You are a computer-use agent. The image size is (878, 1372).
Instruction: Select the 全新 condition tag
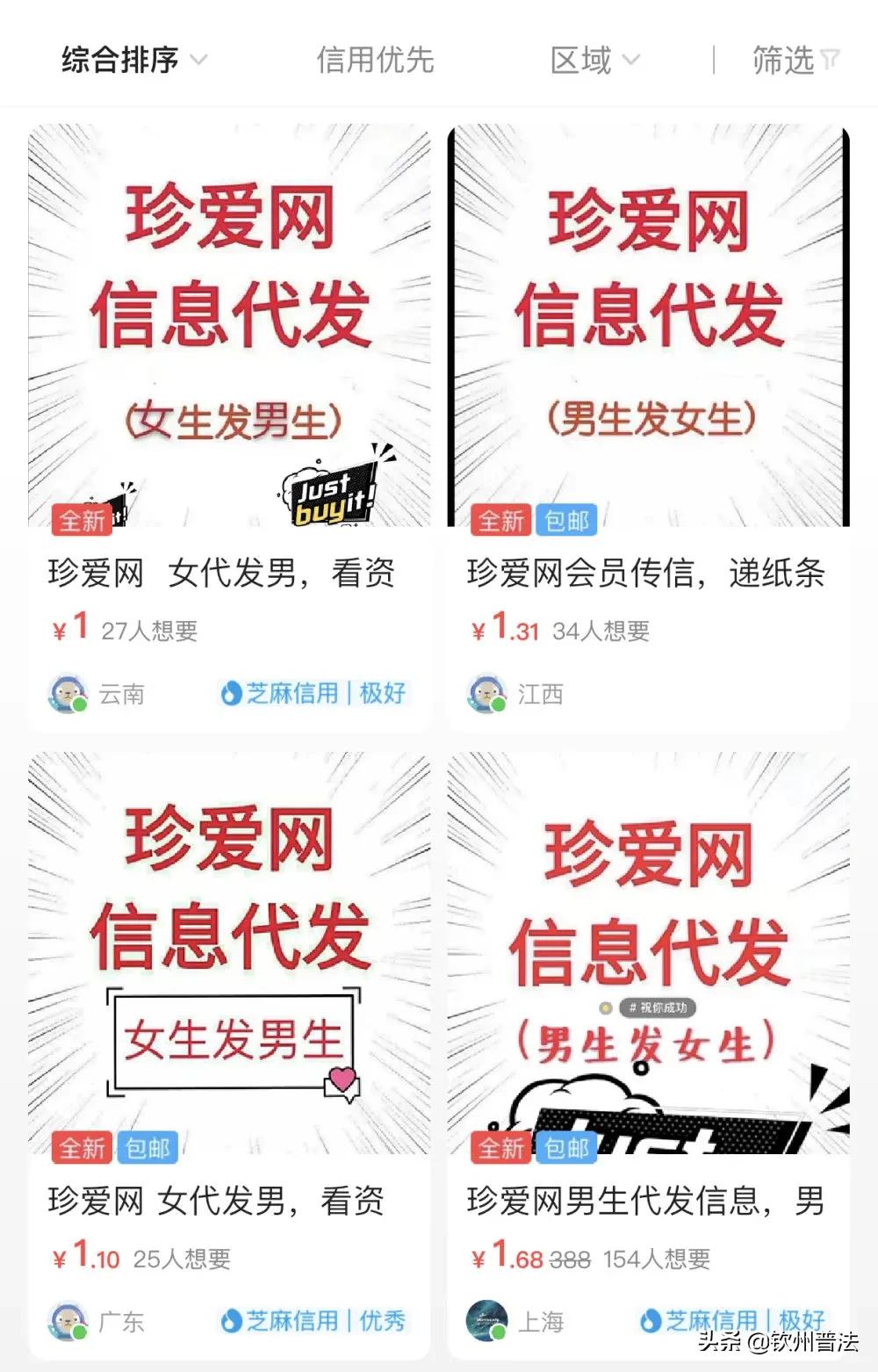tap(81, 521)
